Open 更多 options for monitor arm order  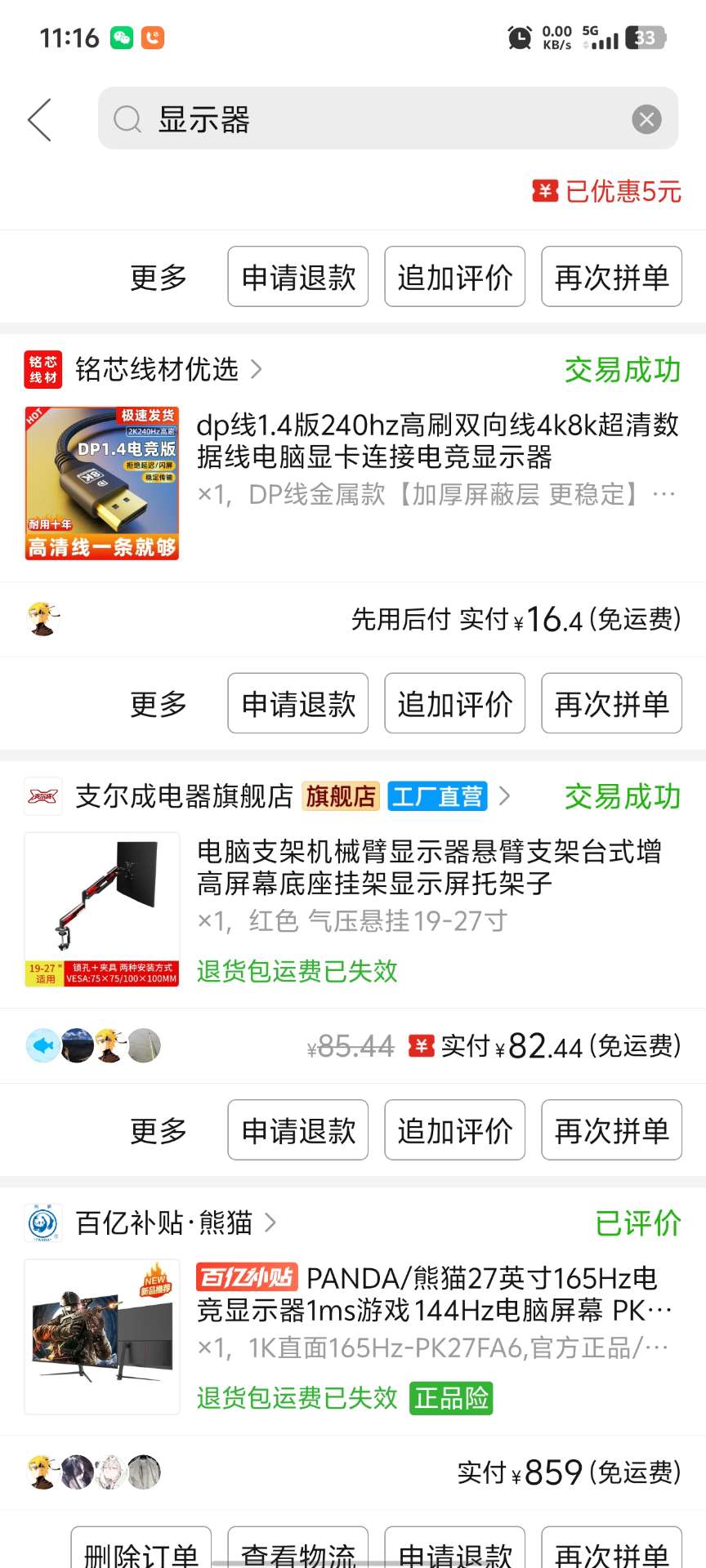(159, 1130)
